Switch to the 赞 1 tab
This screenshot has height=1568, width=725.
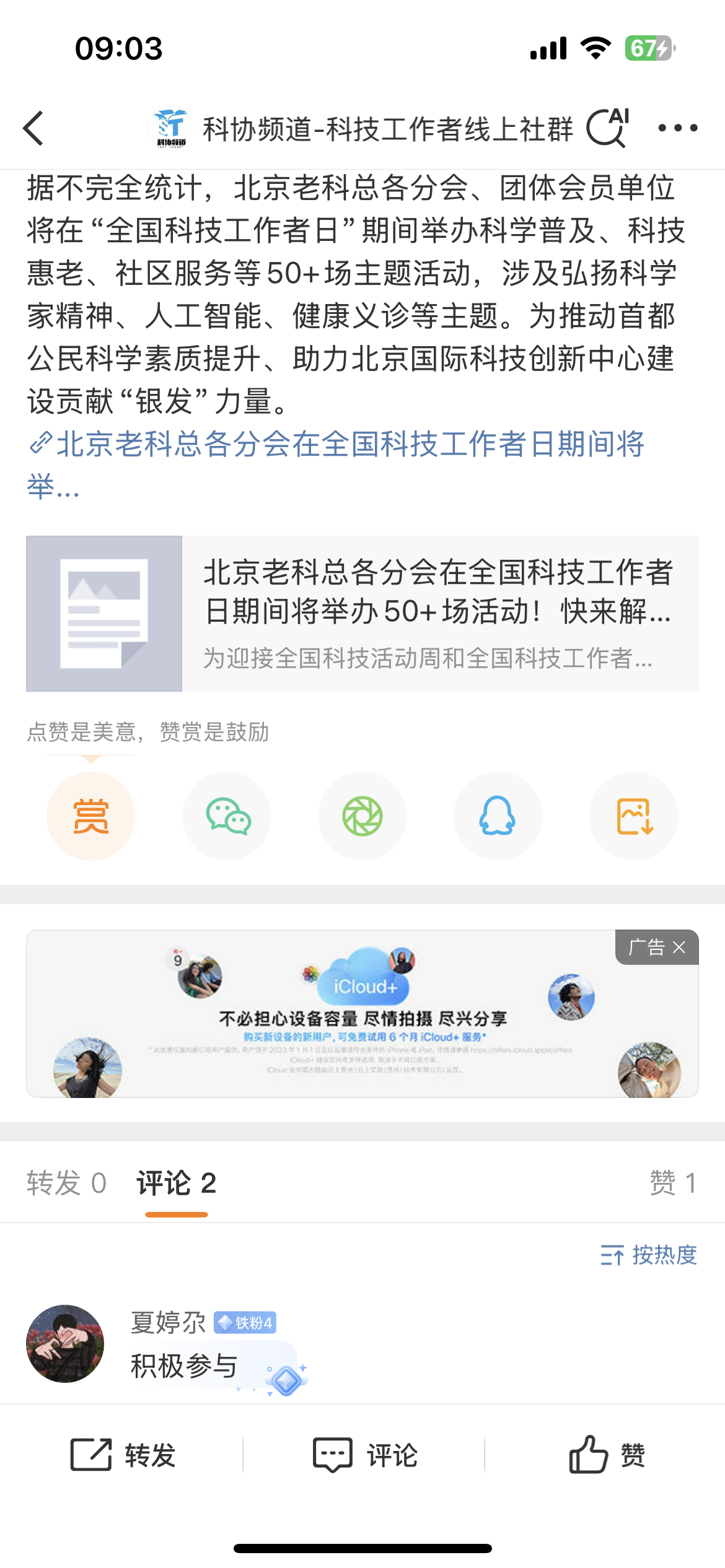pos(674,1183)
